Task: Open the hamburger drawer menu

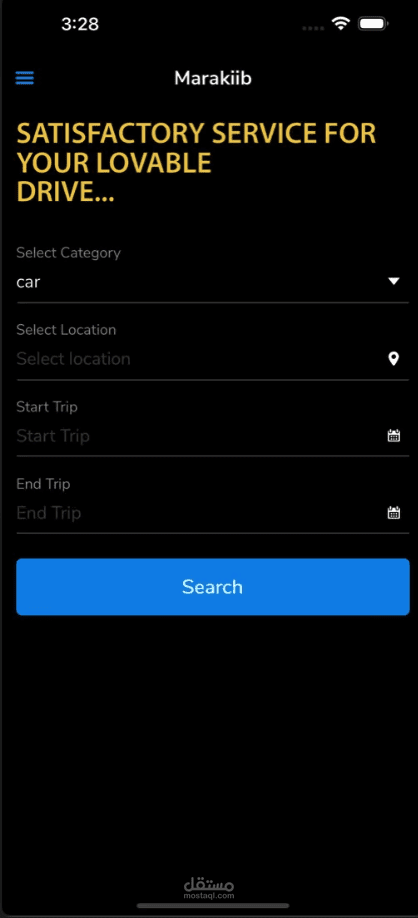Action: pos(25,78)
